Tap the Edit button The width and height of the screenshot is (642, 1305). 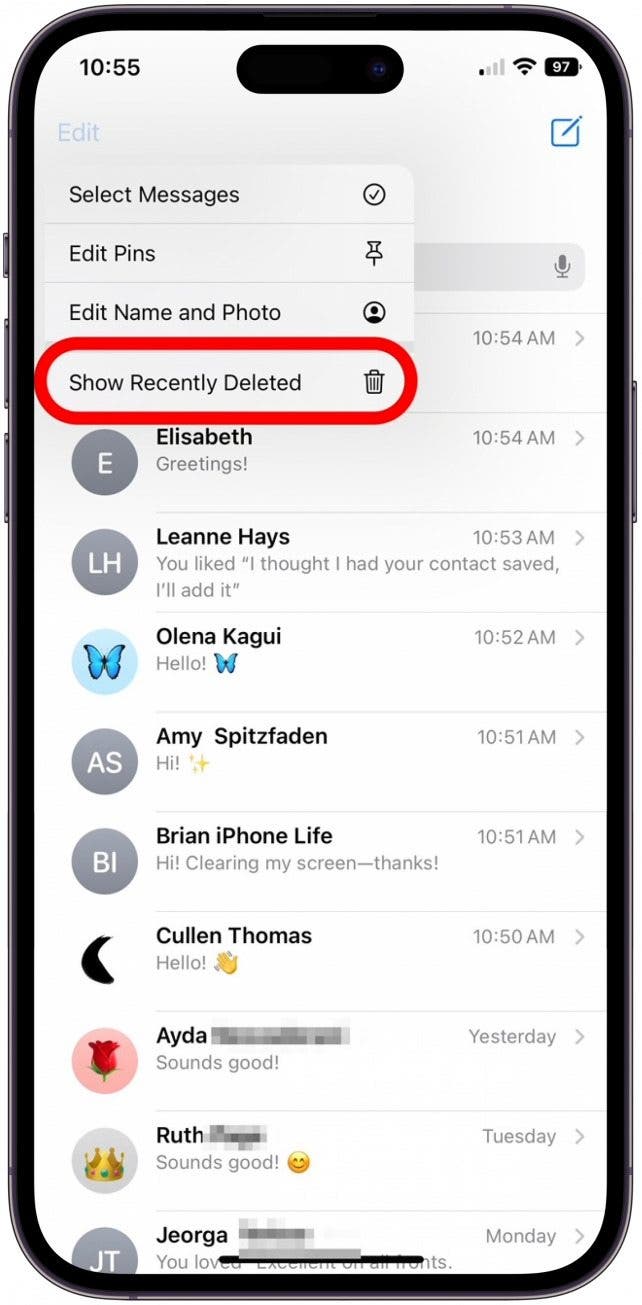coord(79,132)
